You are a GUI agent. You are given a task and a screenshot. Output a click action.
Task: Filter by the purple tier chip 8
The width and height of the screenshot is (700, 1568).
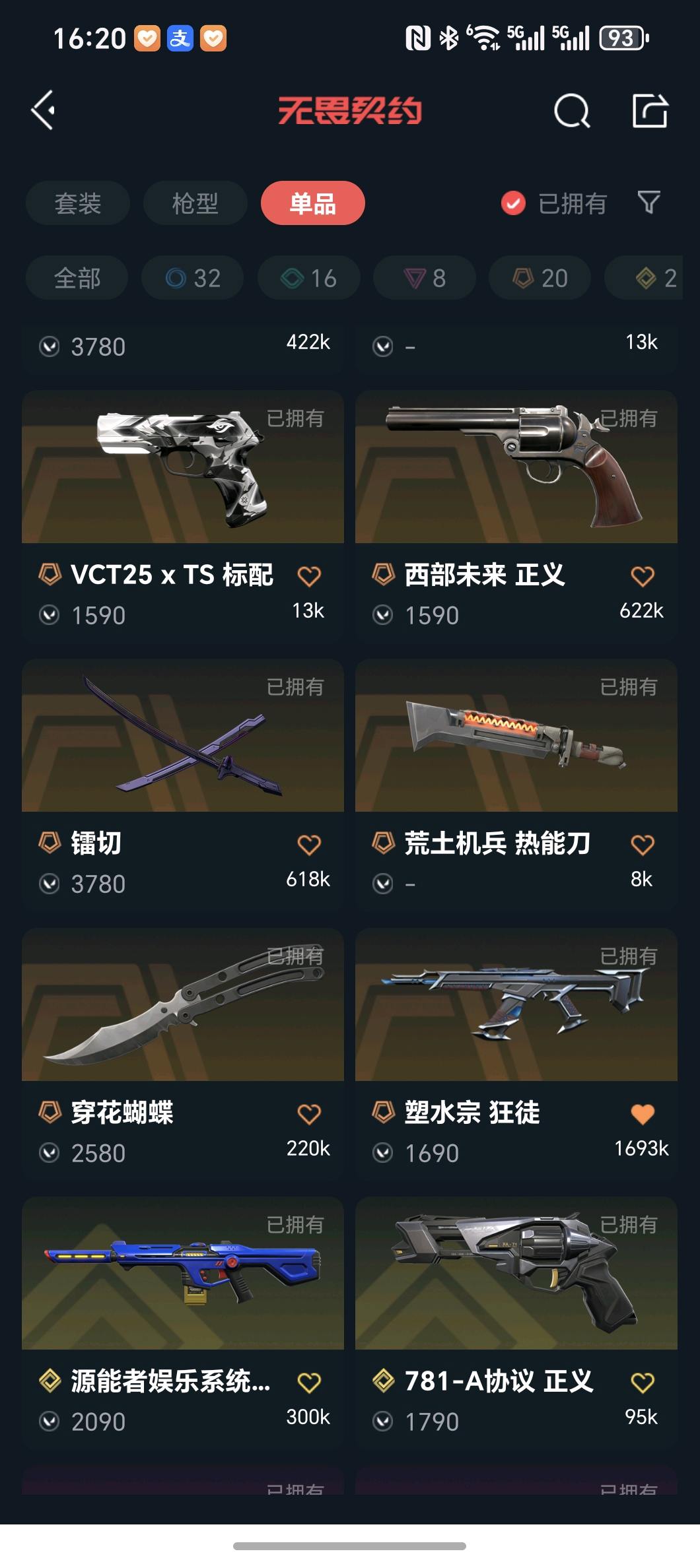pos(424,278)
